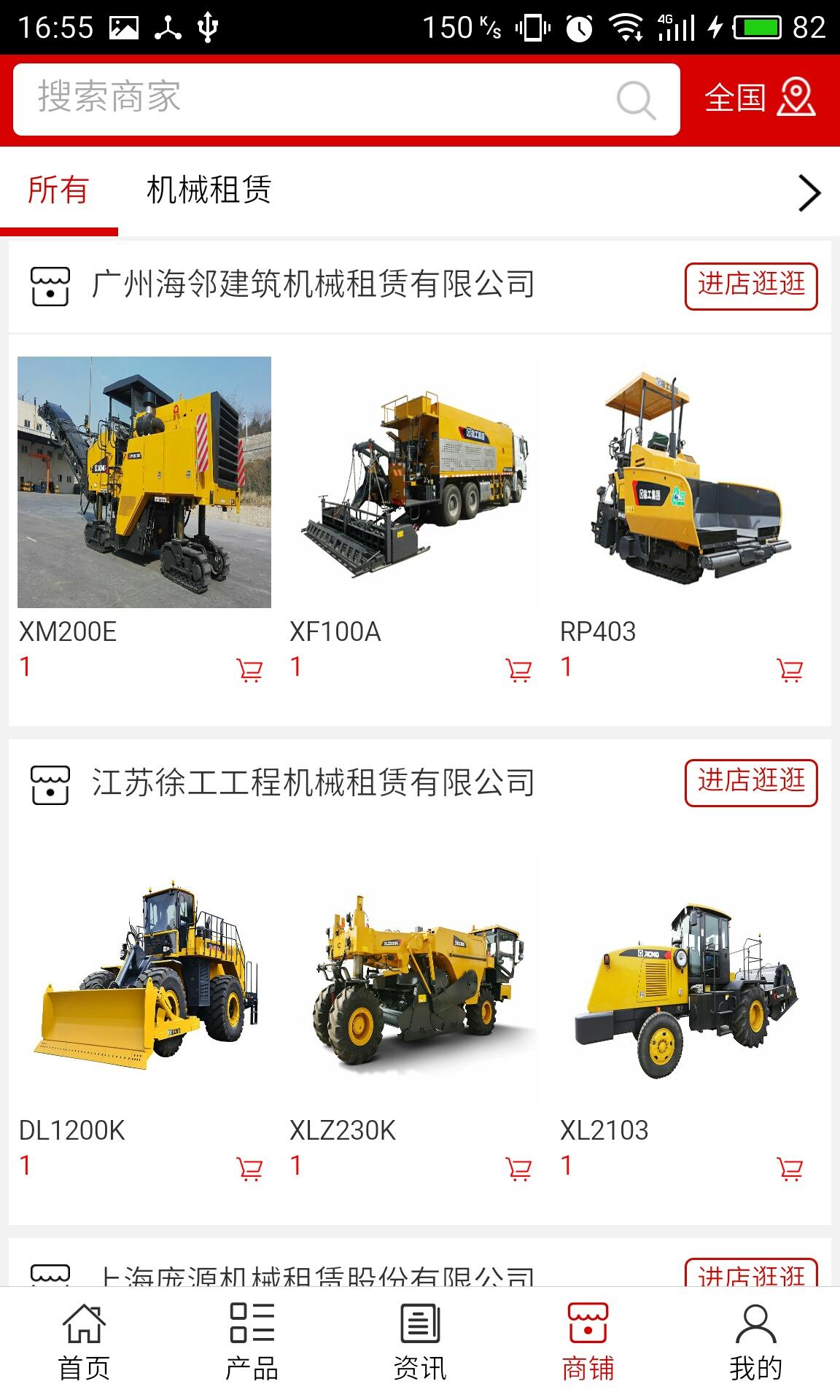Add RP403 to the cart
Image resolution: width=840 pixels, height=1400 pixels.
pos(790,669)
